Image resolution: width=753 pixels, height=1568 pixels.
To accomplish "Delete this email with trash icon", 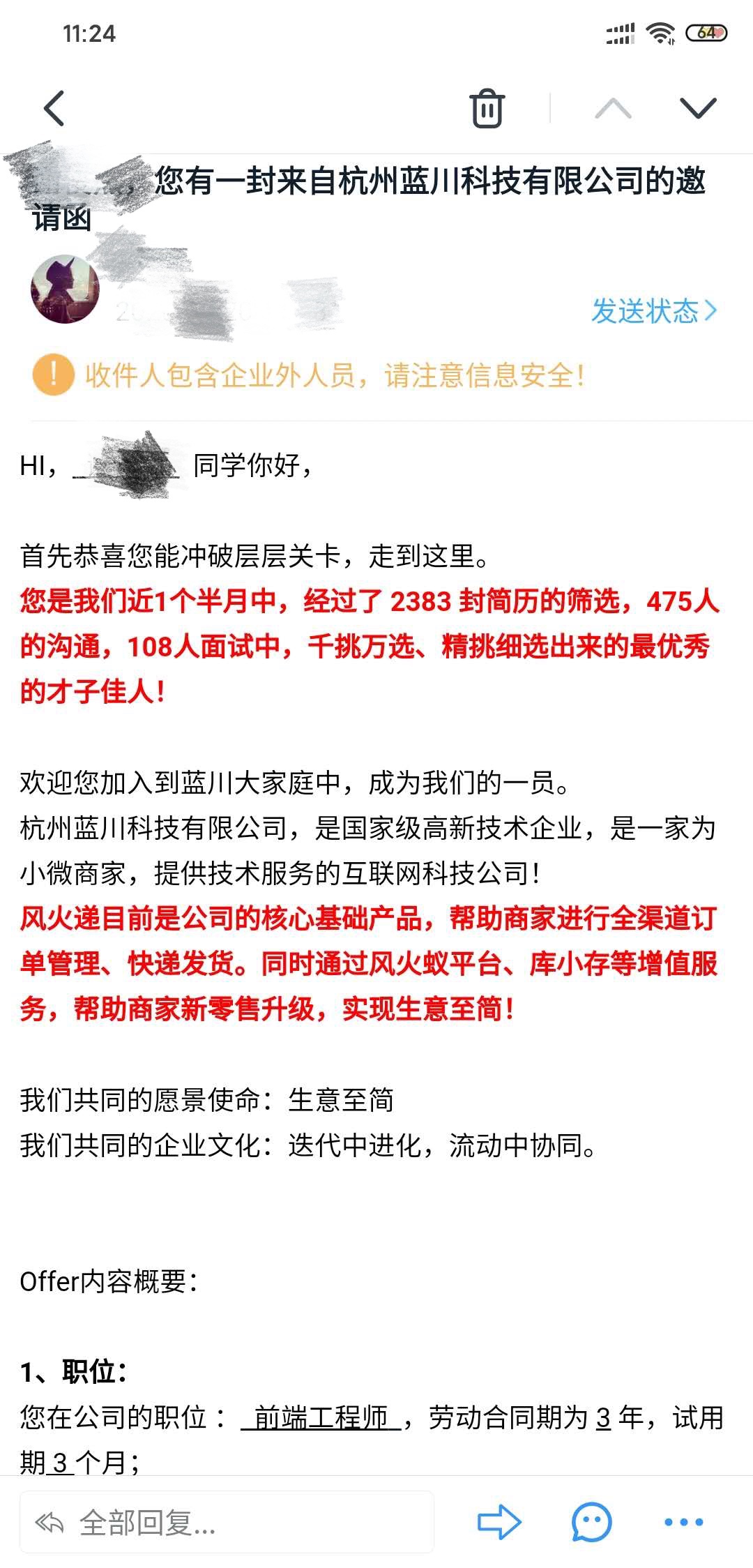I will pyautogui.click(x=487, y=108).
